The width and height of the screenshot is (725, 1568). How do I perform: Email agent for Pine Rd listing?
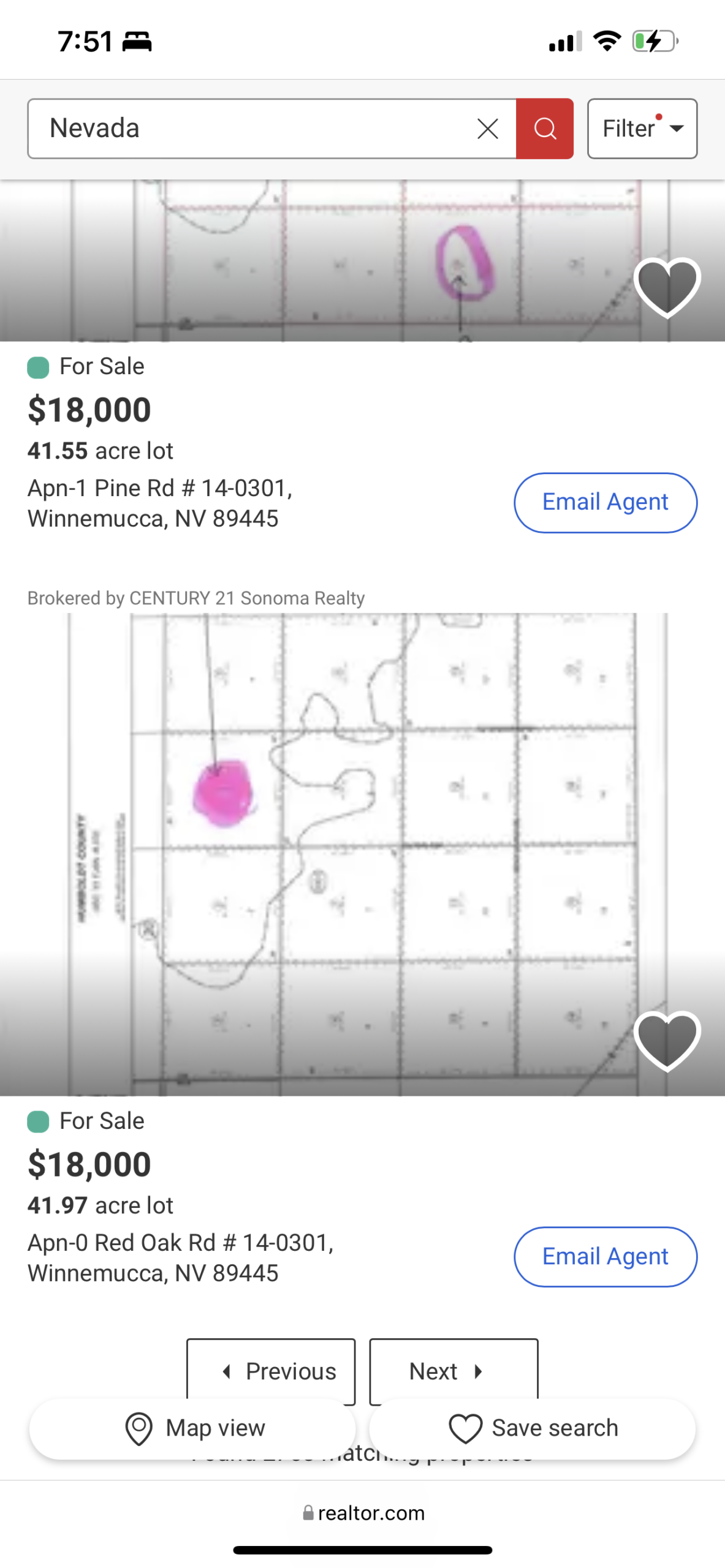point(605,502)
